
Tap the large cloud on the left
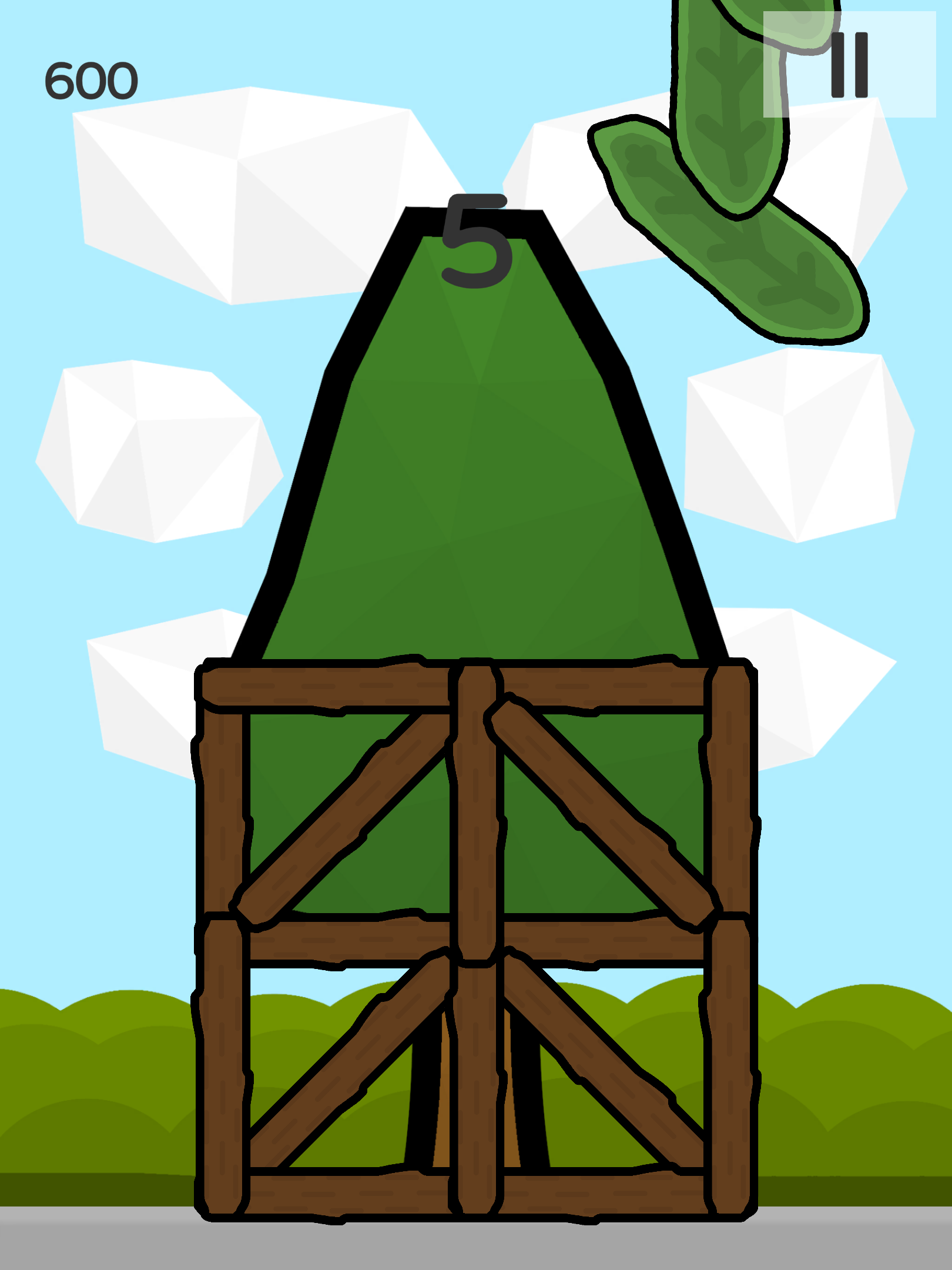pos(247,182)
